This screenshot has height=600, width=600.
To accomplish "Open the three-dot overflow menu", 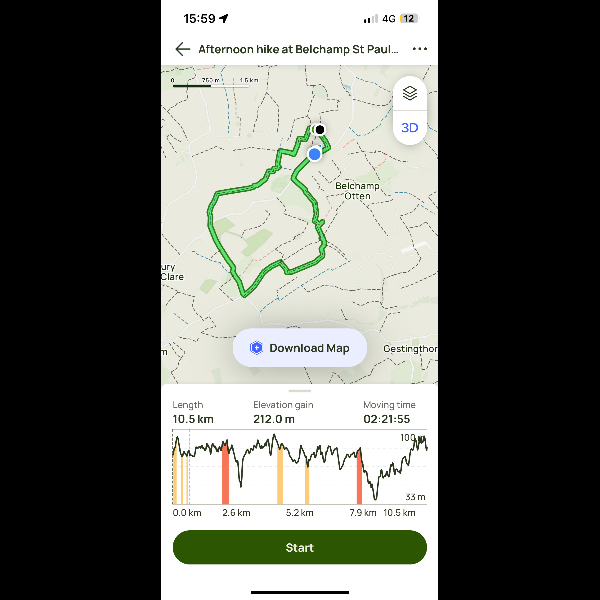I will [419, 49].
